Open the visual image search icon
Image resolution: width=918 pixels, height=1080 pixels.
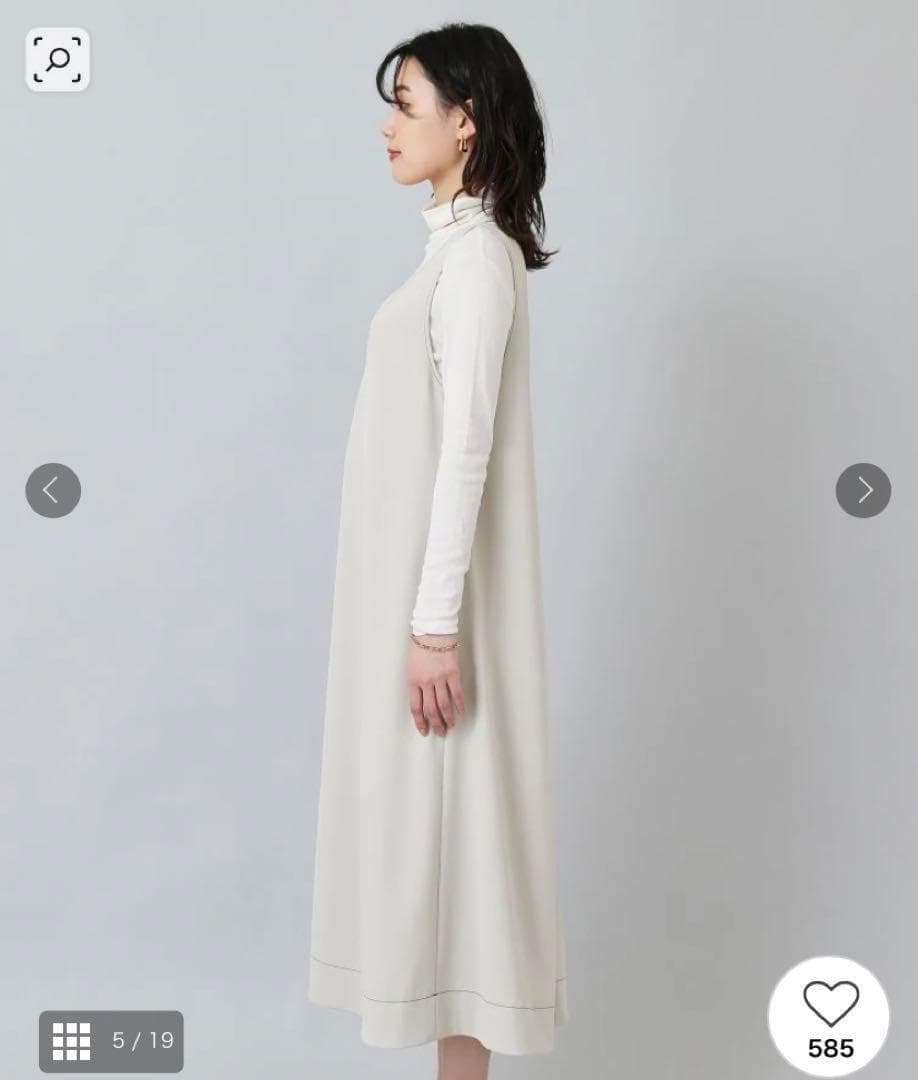click(x=57, y=60)
